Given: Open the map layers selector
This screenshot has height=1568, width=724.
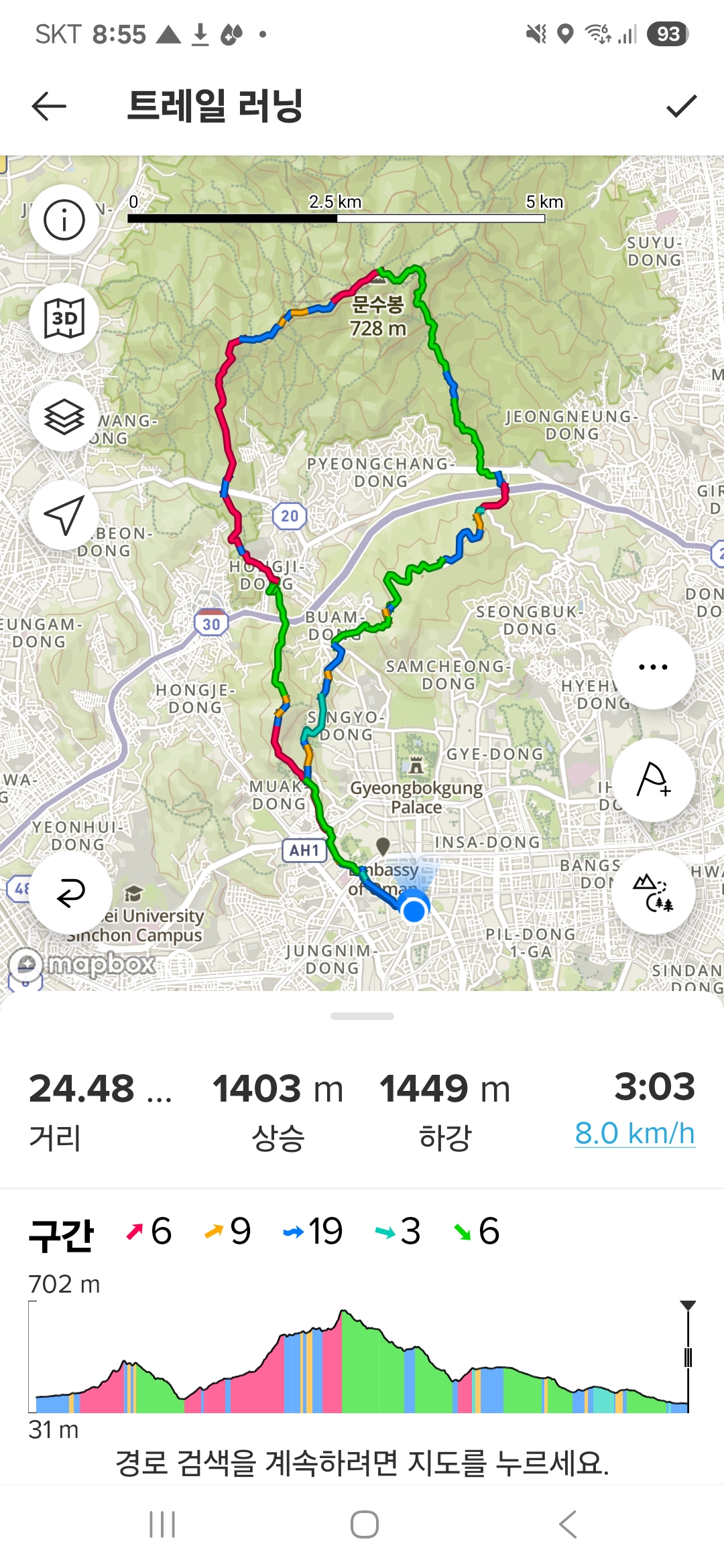Looking at the screenshot, I should point(64,416).
